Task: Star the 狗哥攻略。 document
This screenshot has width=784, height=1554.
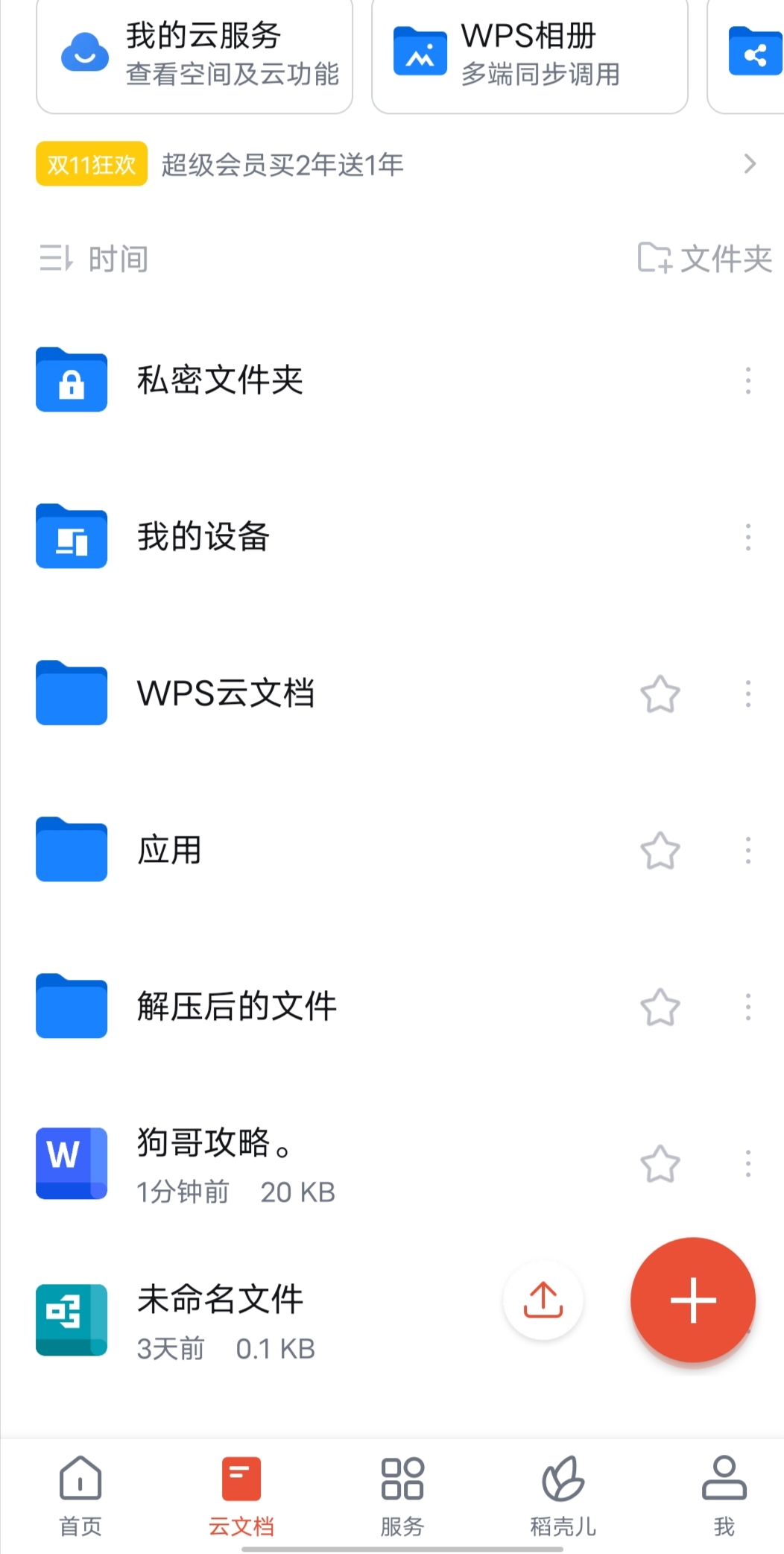Action: pos(660,1164)
